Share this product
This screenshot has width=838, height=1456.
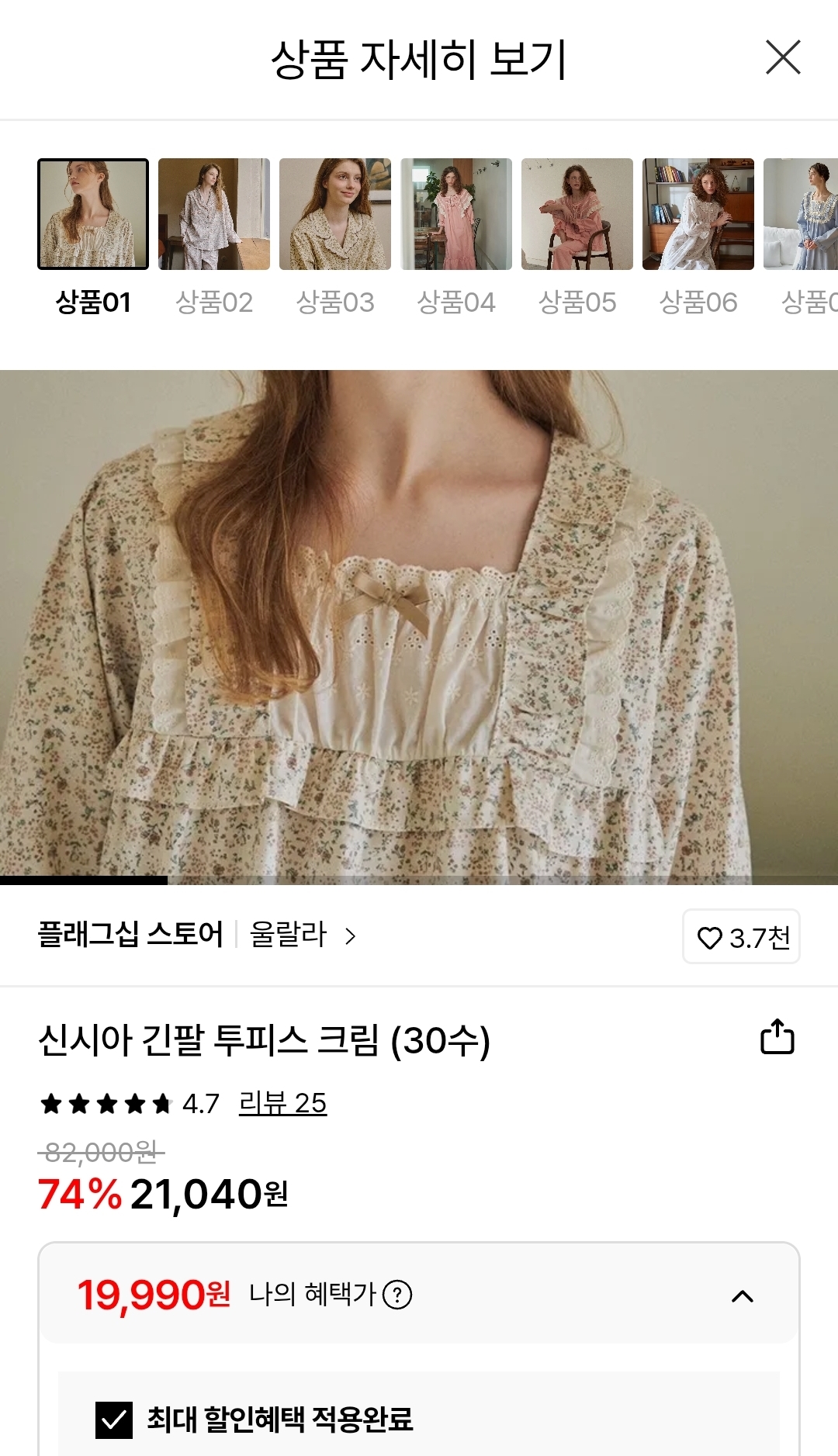777,1037
